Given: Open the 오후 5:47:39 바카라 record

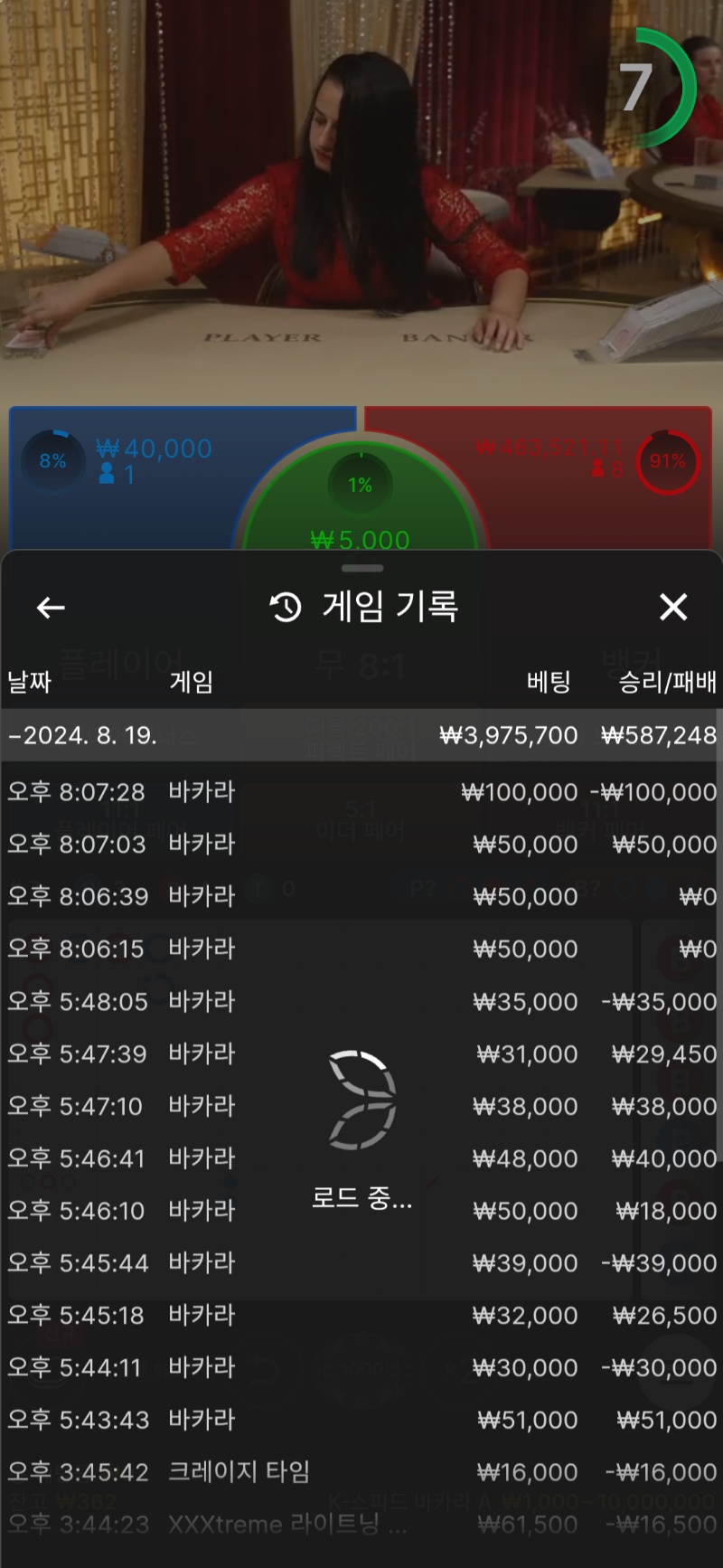Looking at the screenshot, I should click(x=361, y=1054).
